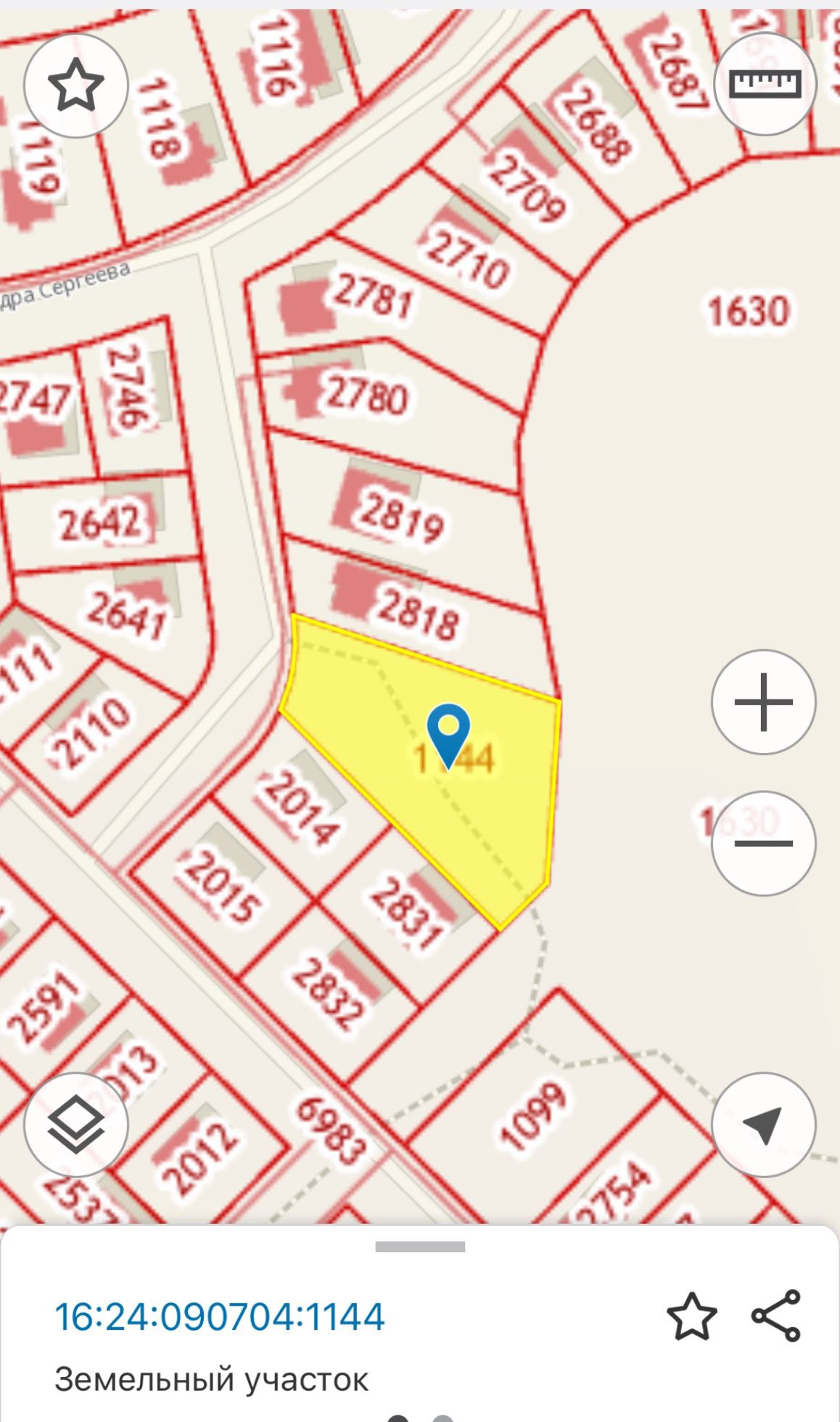Select parcel 1099 on the map
This screenshot has height=1422, width=840.
533,1117
